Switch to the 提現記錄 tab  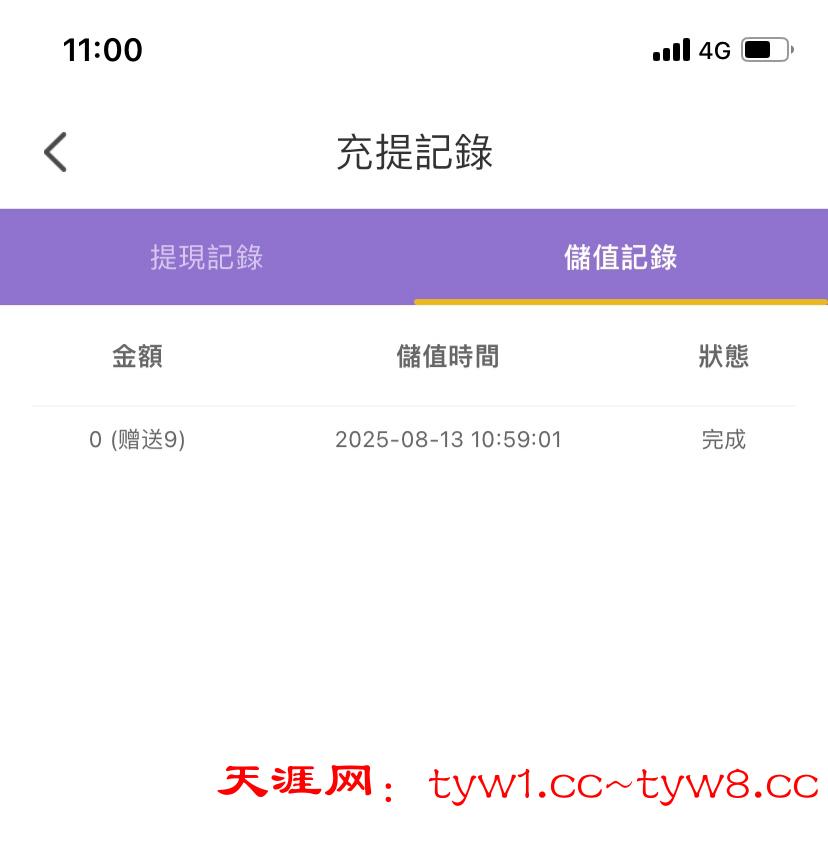click(x=207, y=257)
